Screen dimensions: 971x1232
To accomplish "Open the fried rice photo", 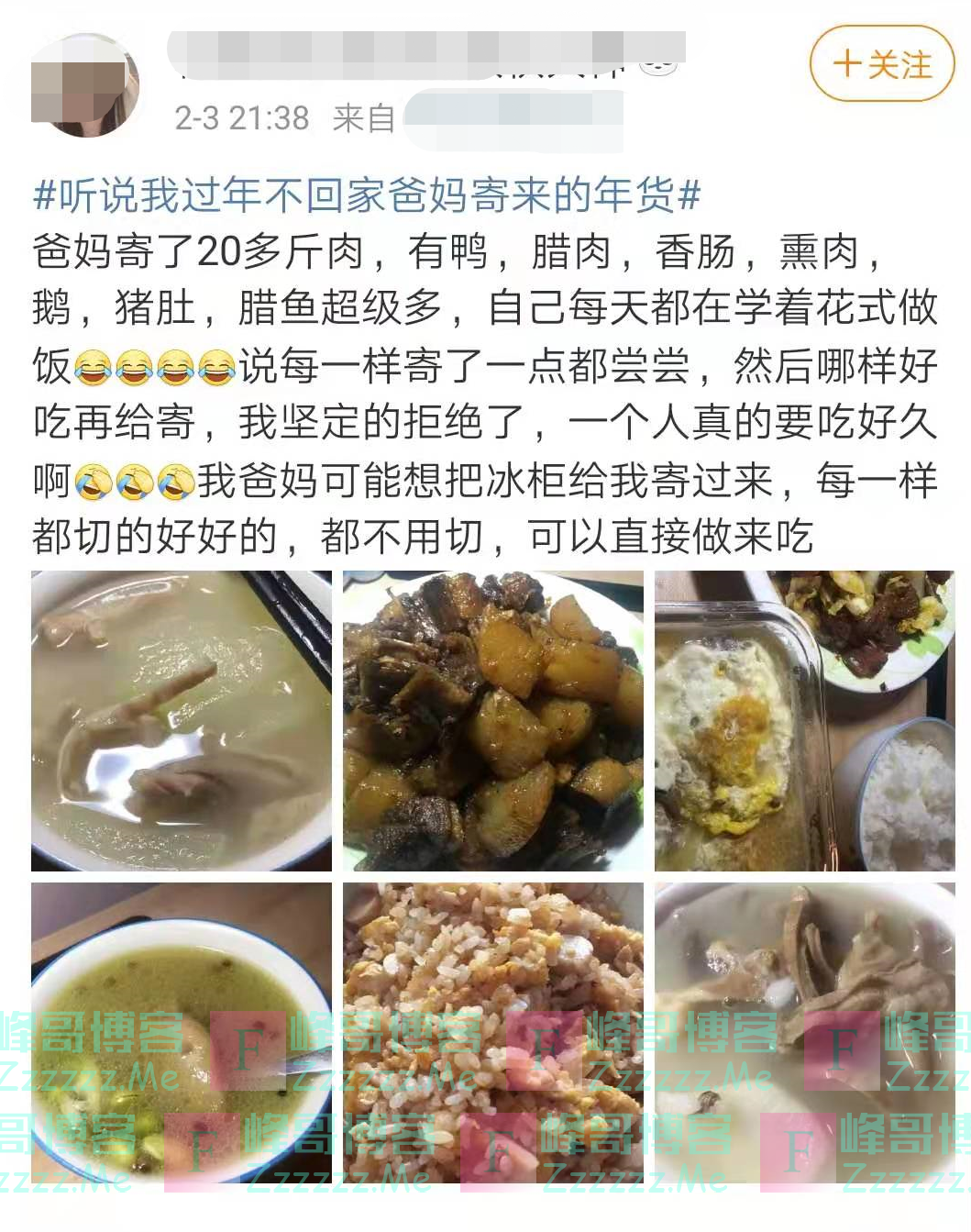I will coord(493,1033).
